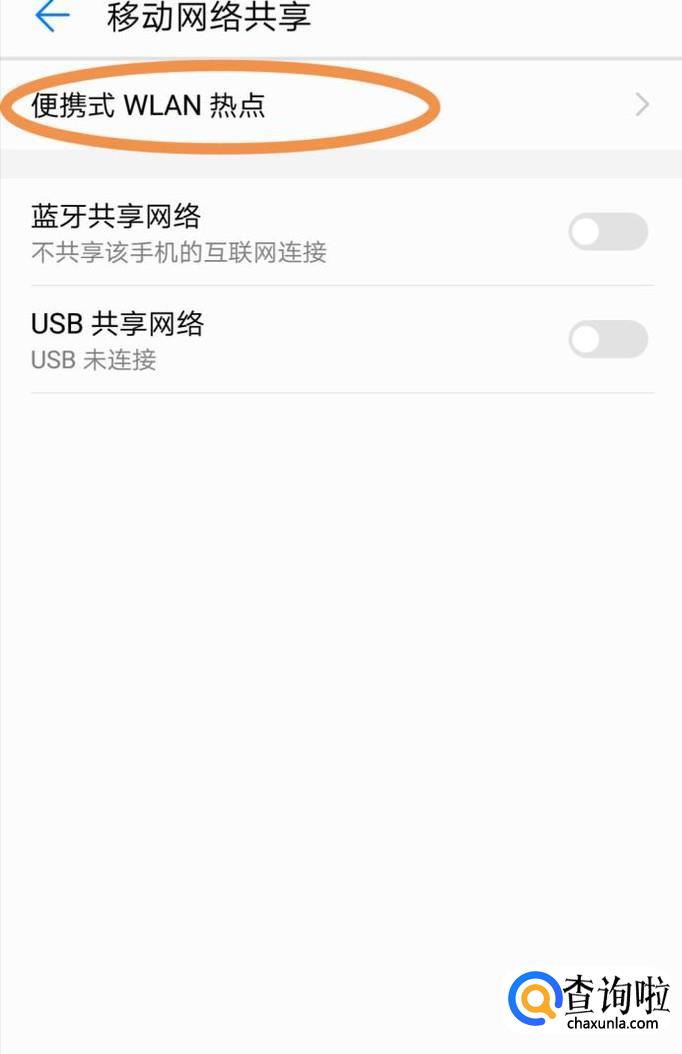
Task: Go back from 移动网络共享 screen
Action: (52, 17)
